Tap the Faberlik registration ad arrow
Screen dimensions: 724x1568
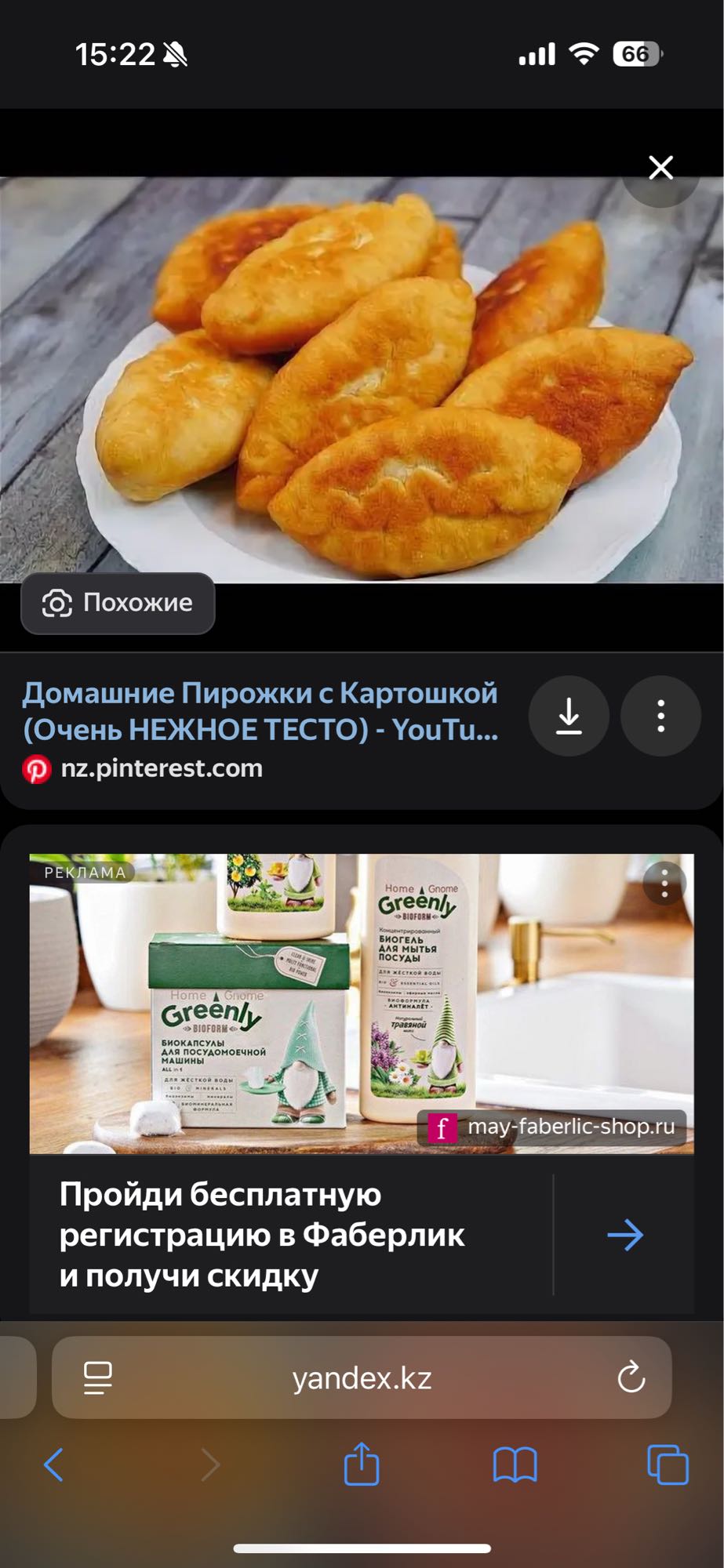pyautogui.click(x=624, y=1234)
